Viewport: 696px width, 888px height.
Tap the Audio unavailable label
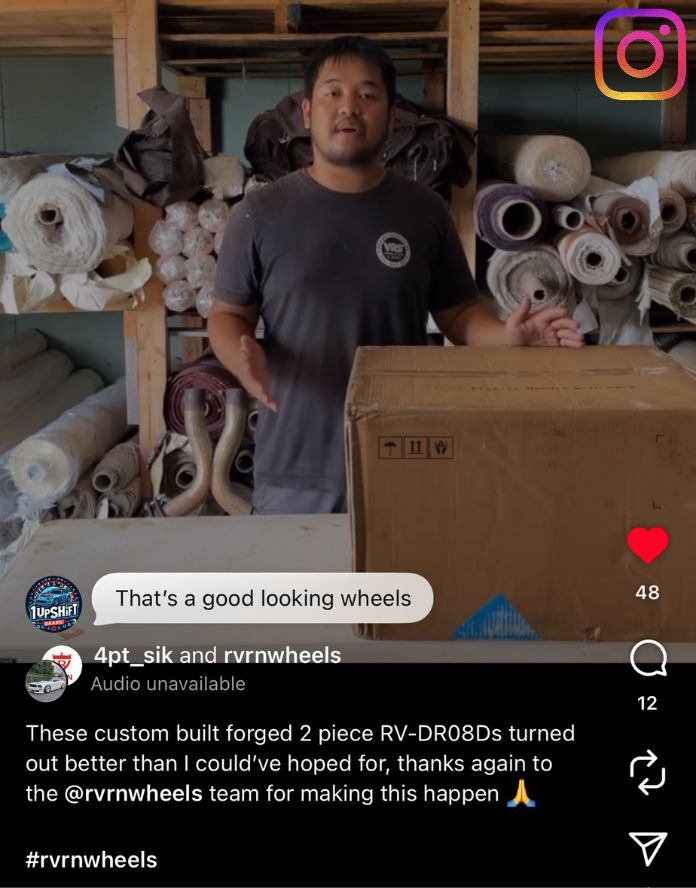pyautogui.click(x=168, y=684)
